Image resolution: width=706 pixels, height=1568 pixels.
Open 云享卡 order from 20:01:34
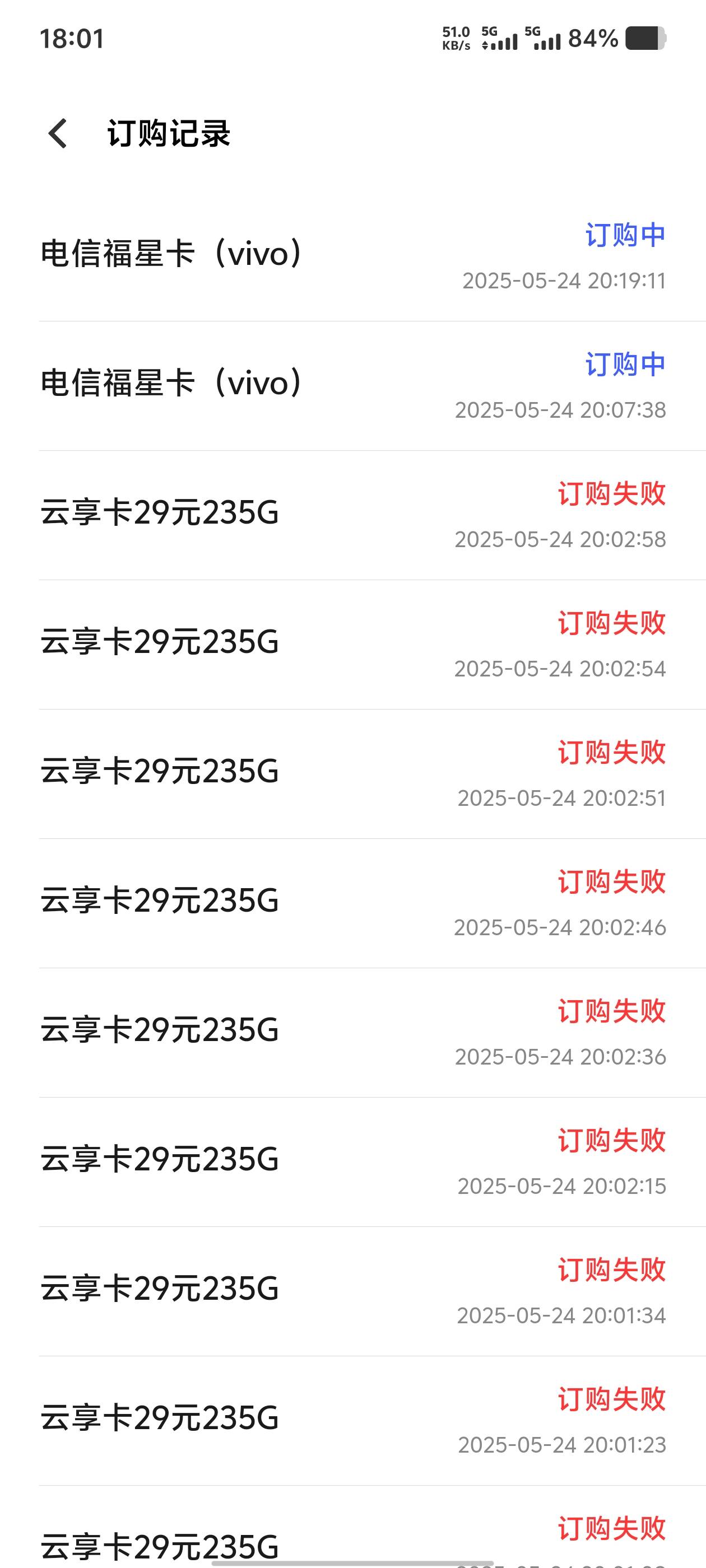click(352, 1292)
